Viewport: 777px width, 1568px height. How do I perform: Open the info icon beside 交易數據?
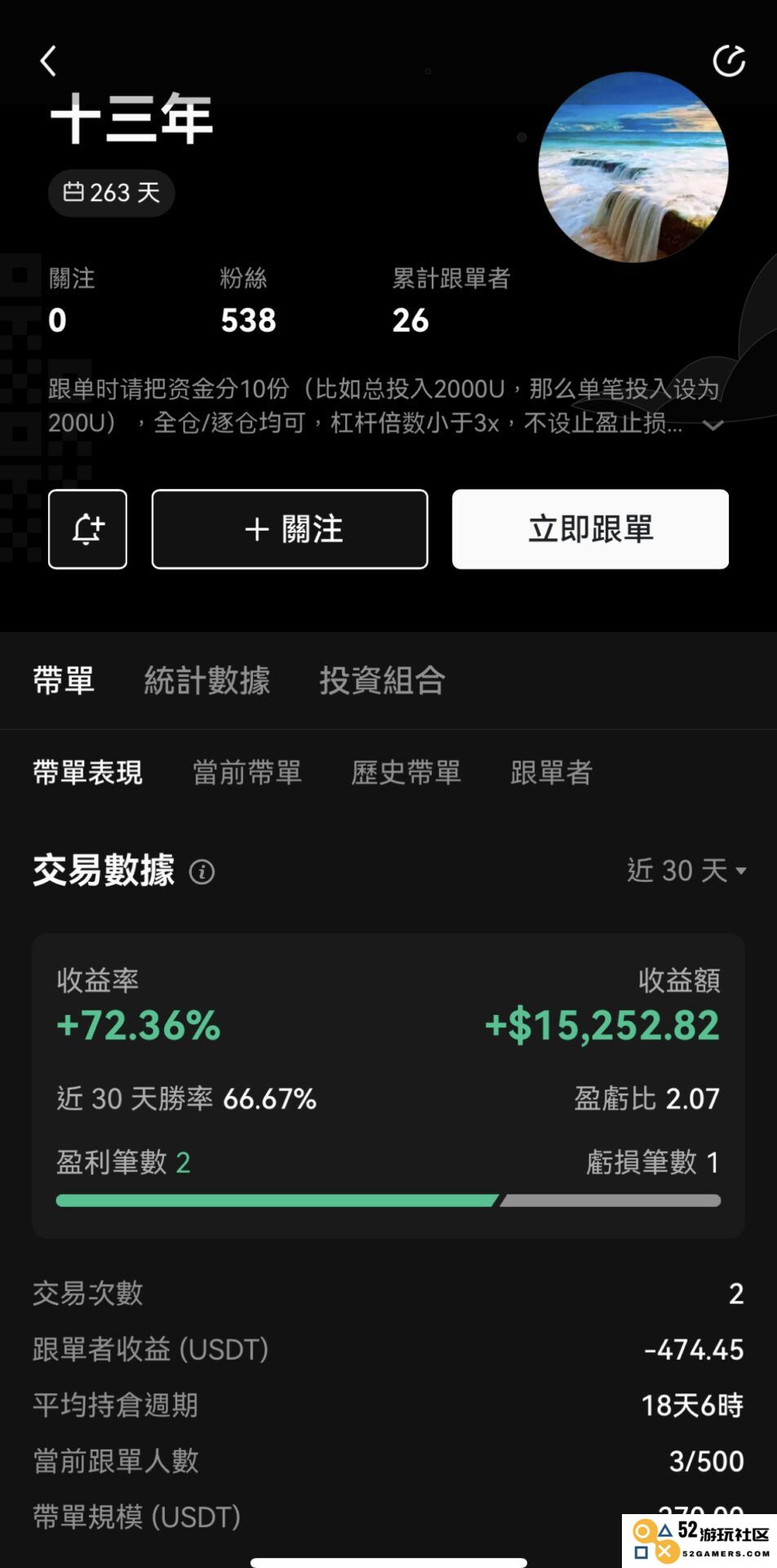(202, 872)
